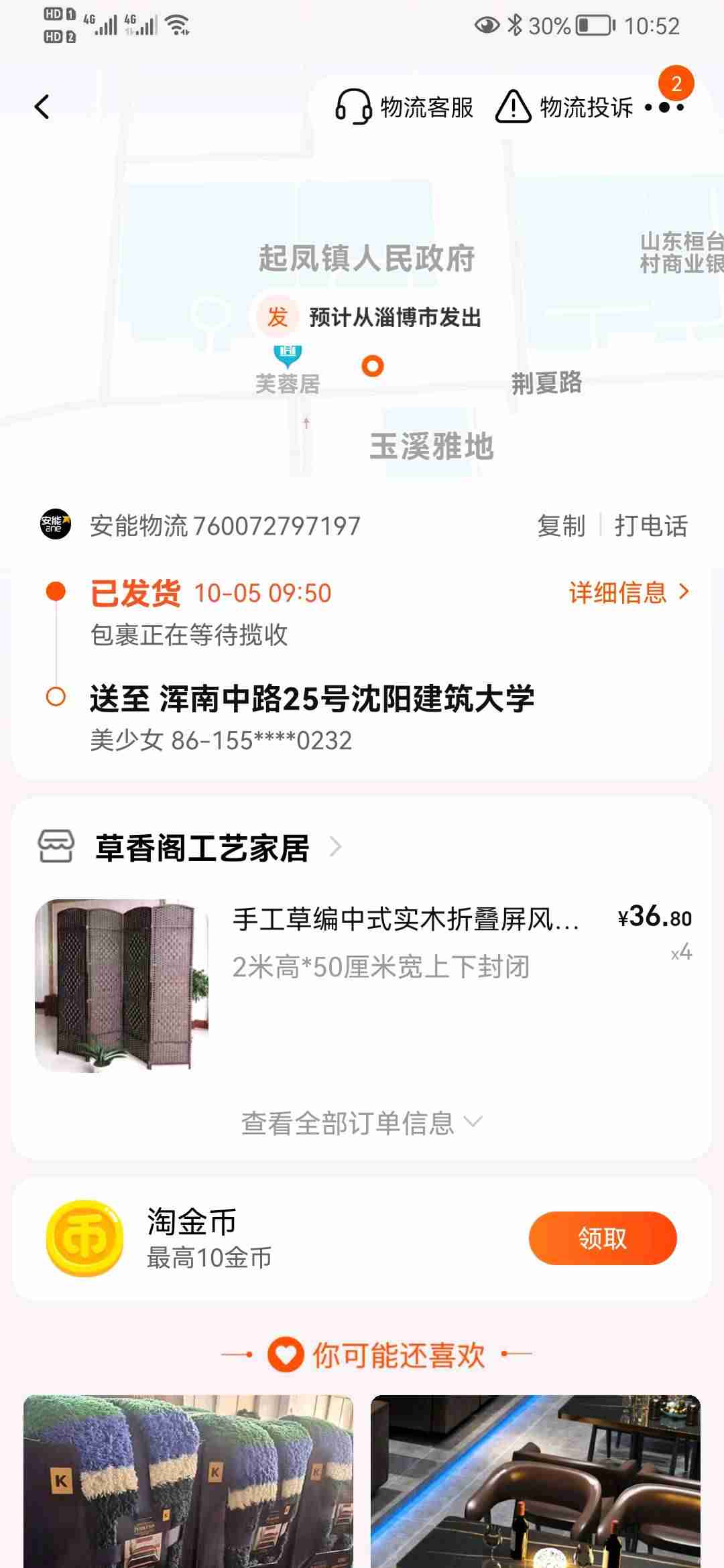View 详细信息 shipping details

pyautogui.click(x=628, y=593)
